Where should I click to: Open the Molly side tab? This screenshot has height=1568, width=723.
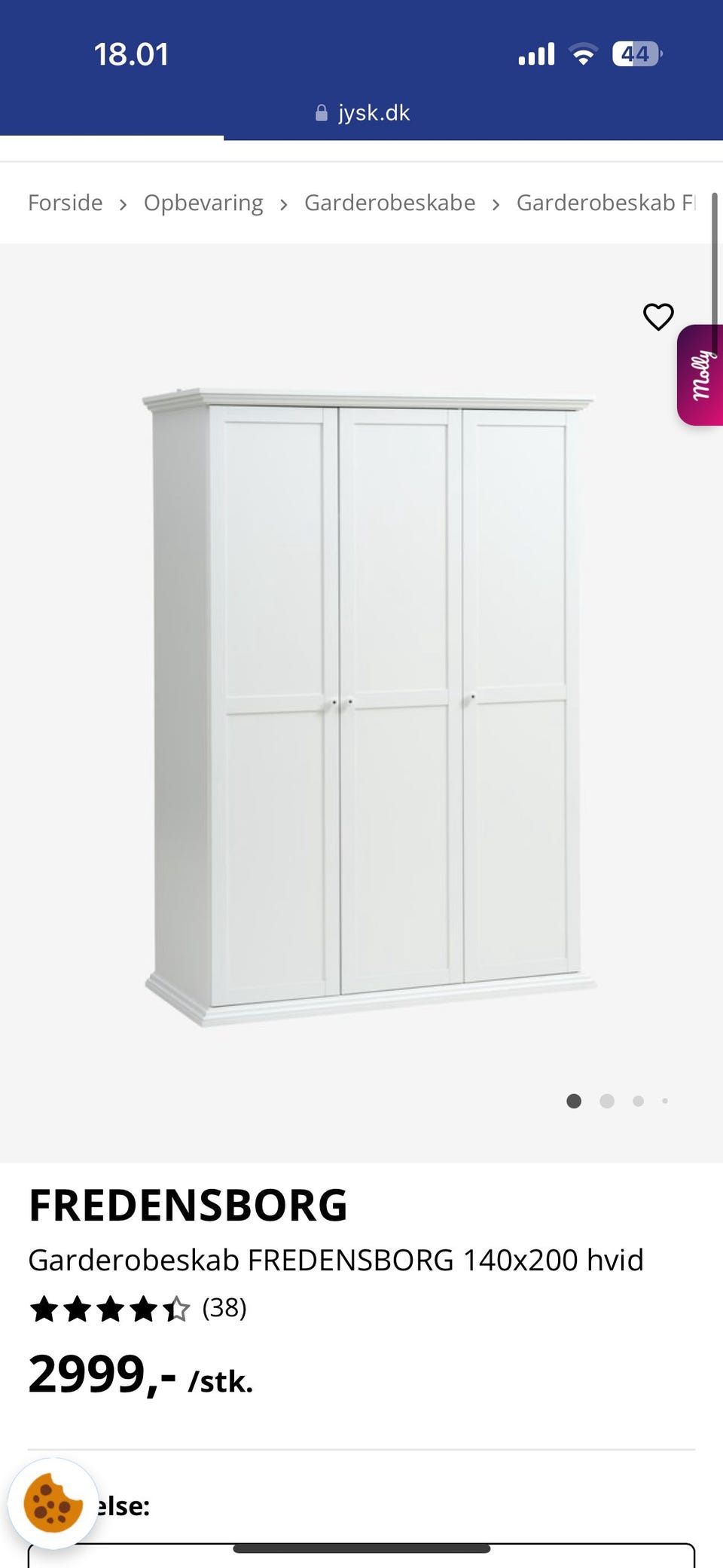pos(701,374)
